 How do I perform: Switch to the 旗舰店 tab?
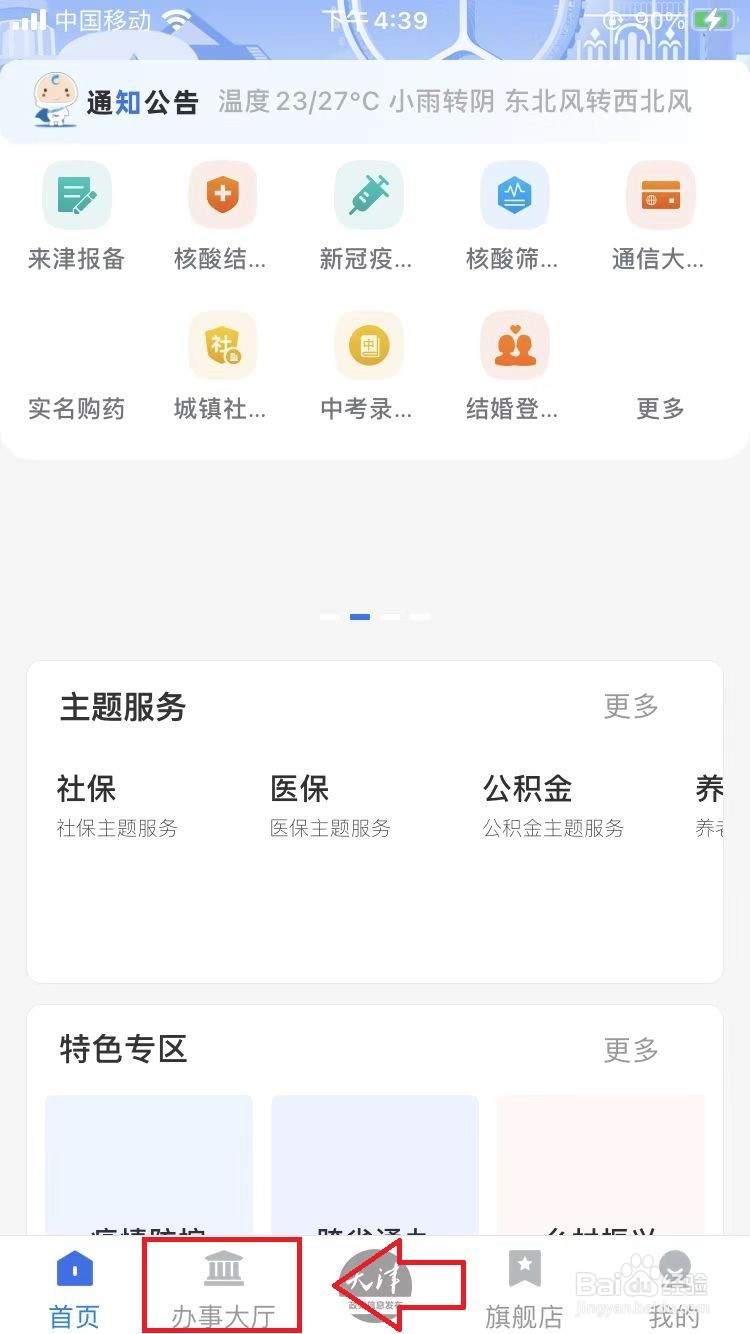coord(524,1290)
